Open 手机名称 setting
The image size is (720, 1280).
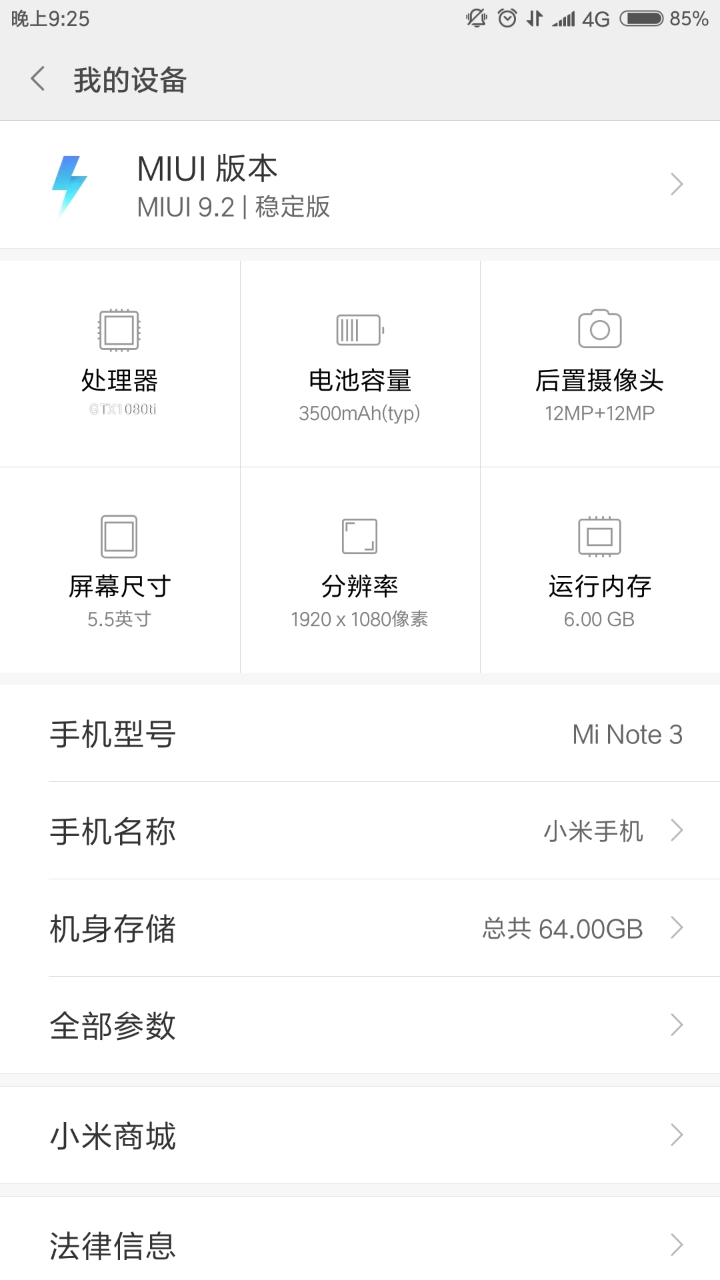[360, 831]
